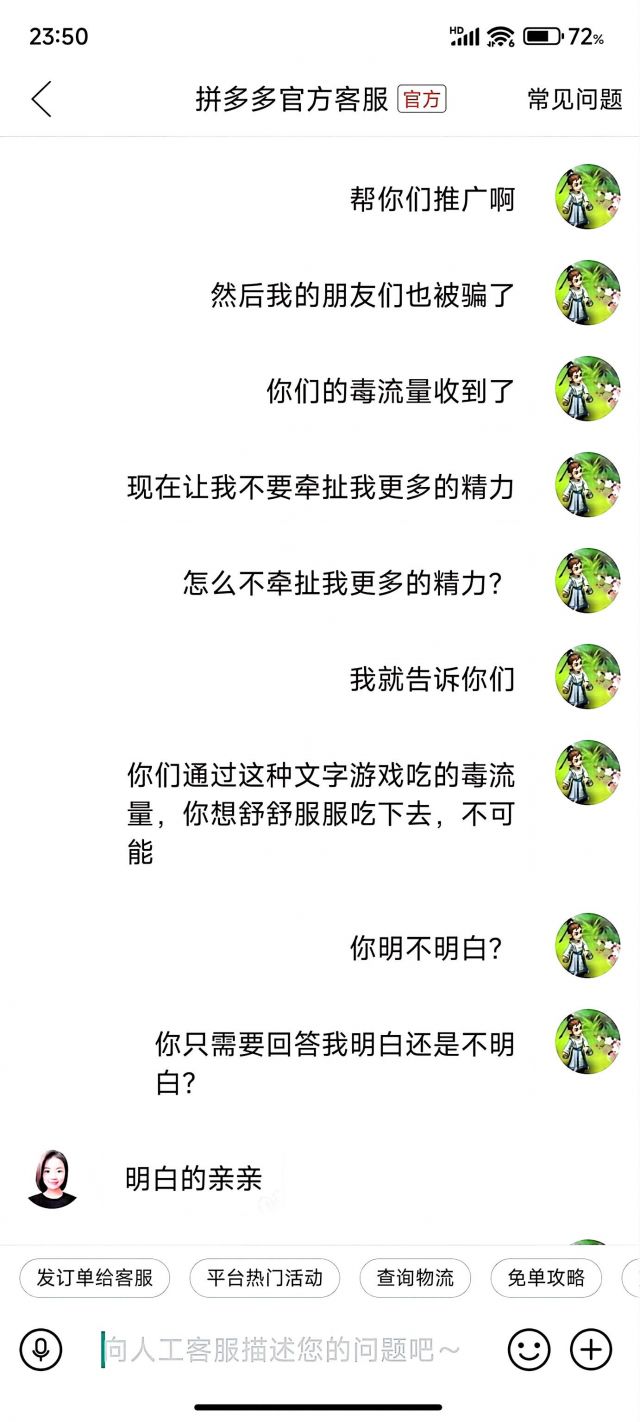Open the emoji picker

(529, 1350)
